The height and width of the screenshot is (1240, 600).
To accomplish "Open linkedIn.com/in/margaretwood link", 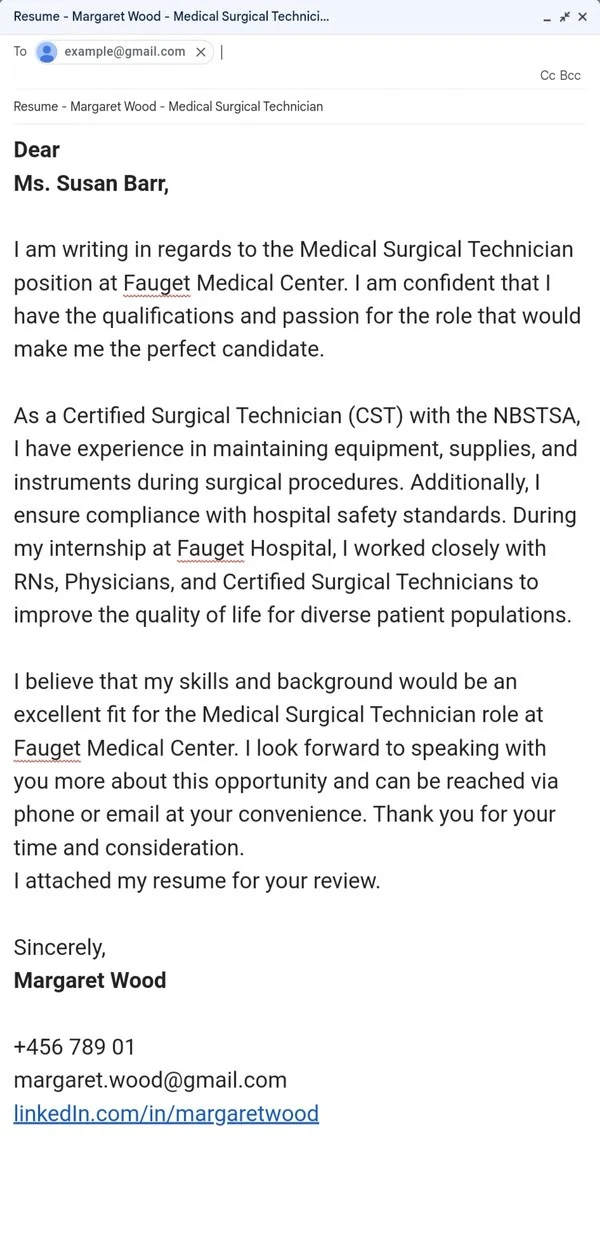I will (x=166, y=1113).
